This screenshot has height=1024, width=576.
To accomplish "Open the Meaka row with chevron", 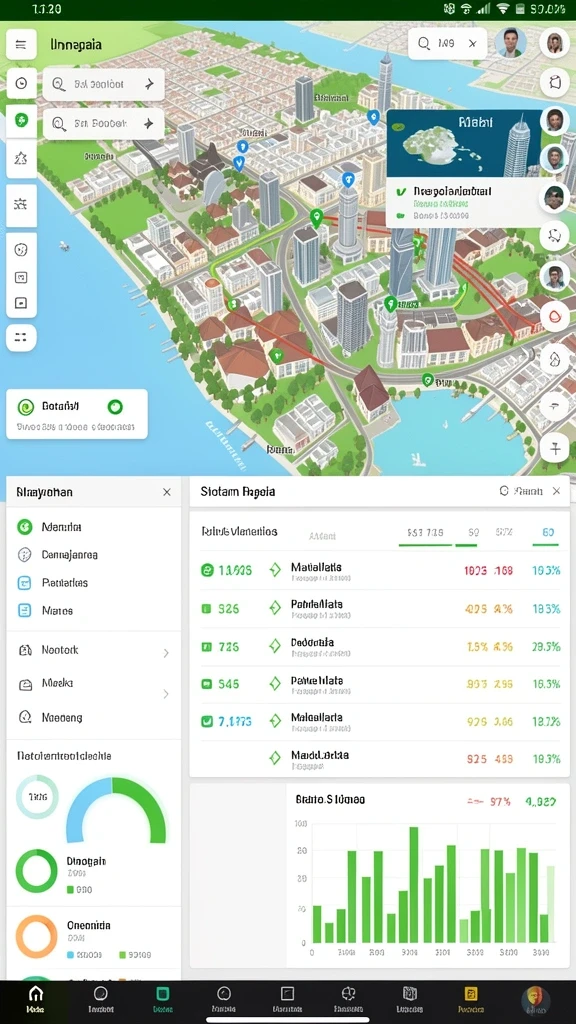I will (93, 684).
